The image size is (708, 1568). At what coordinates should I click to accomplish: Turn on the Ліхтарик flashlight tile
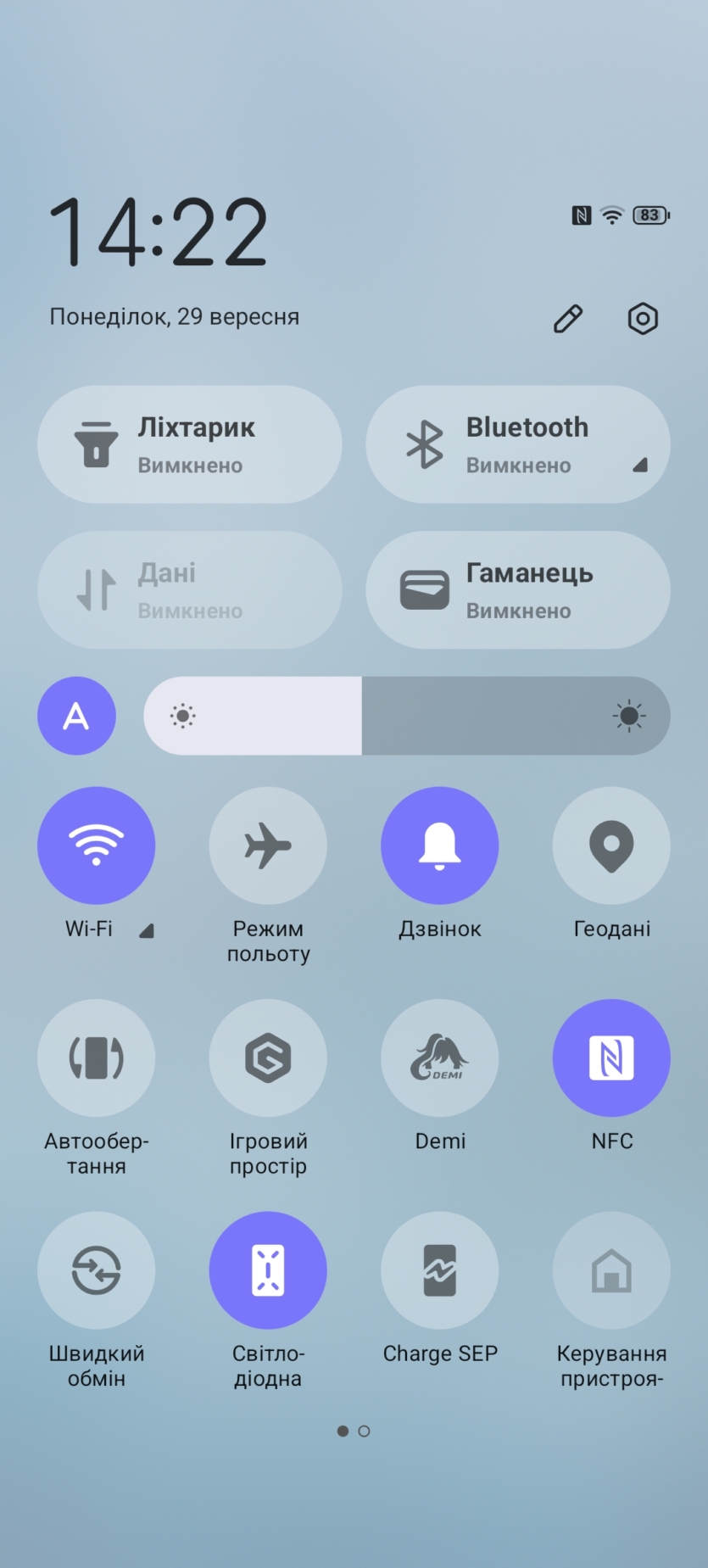point(189,444)
